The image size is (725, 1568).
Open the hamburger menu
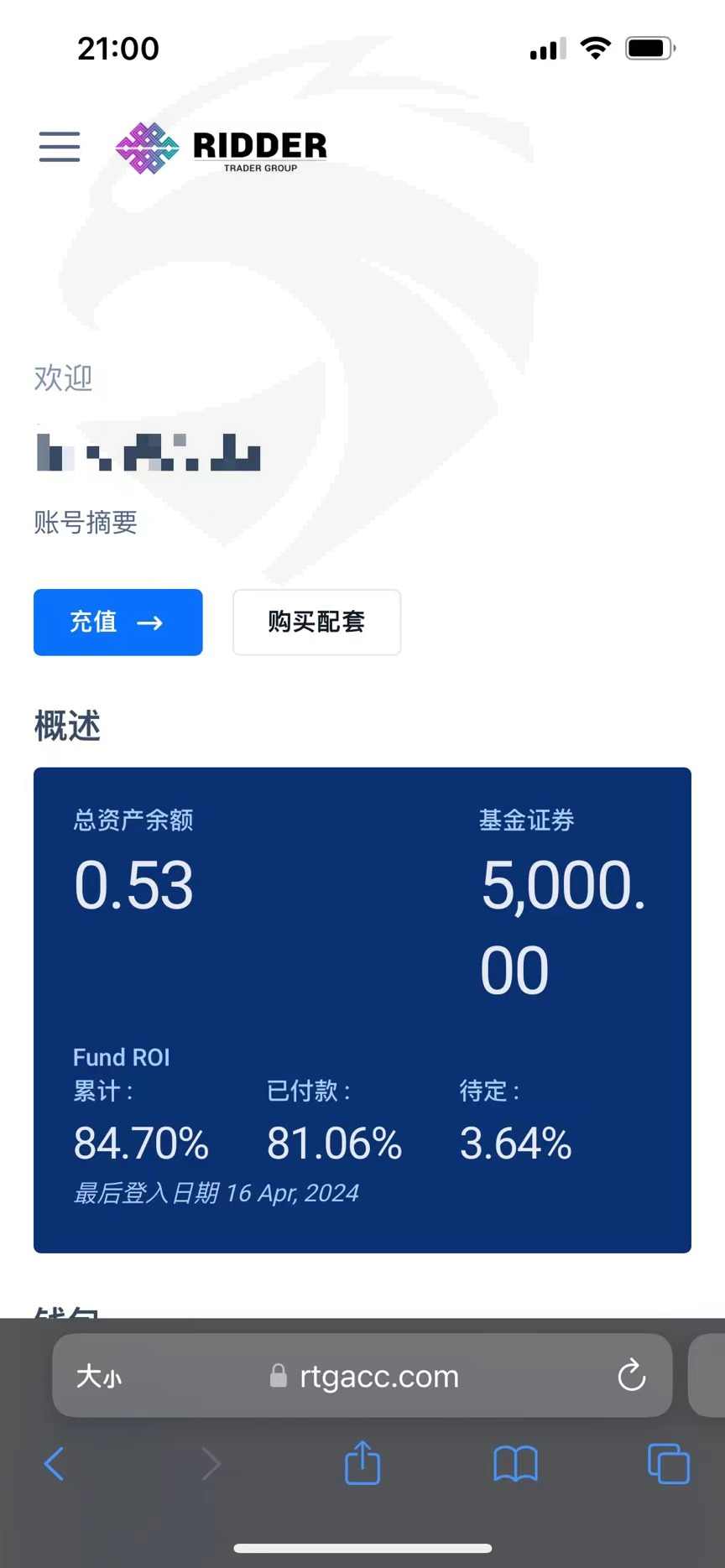click(60, 147)
